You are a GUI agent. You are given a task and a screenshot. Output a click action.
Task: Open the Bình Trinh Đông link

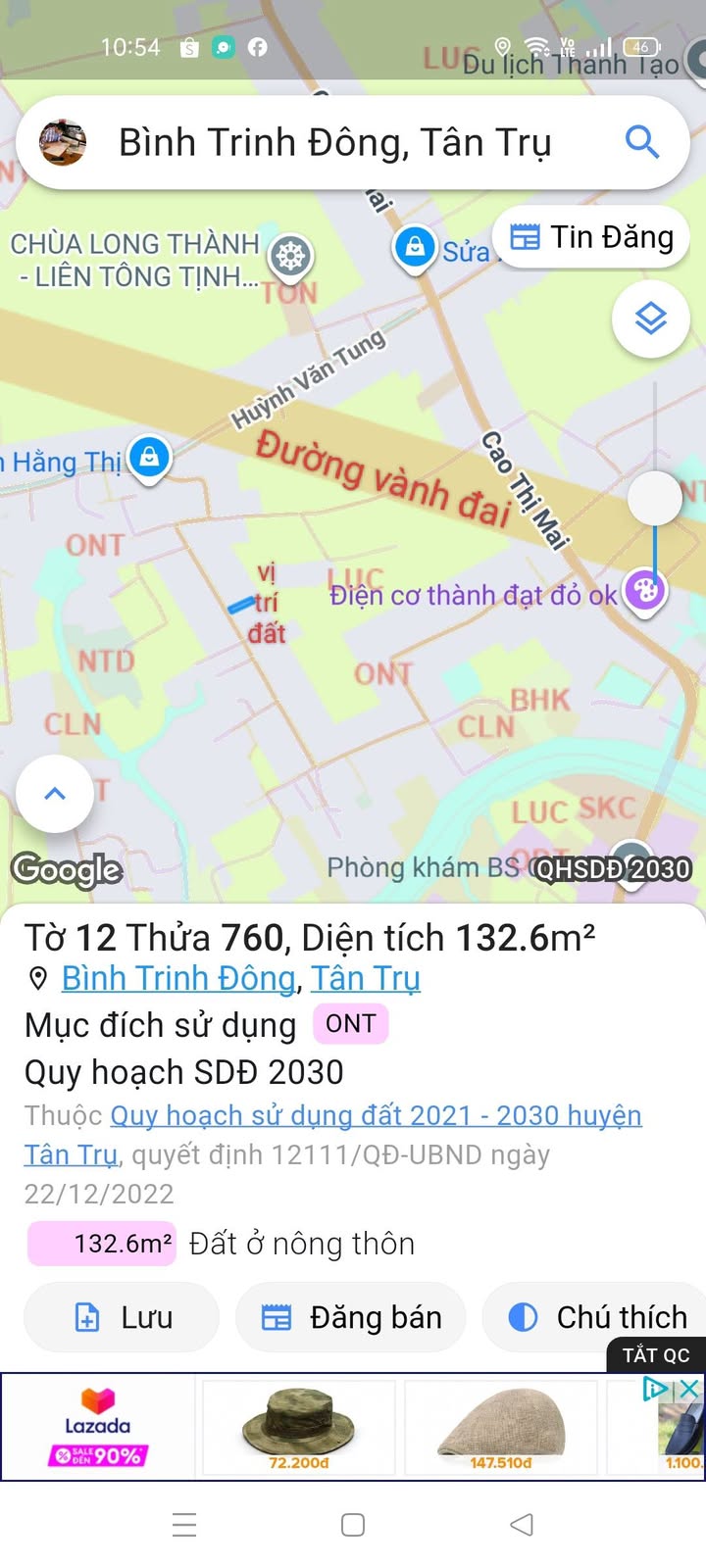click(x=178, y=978)
